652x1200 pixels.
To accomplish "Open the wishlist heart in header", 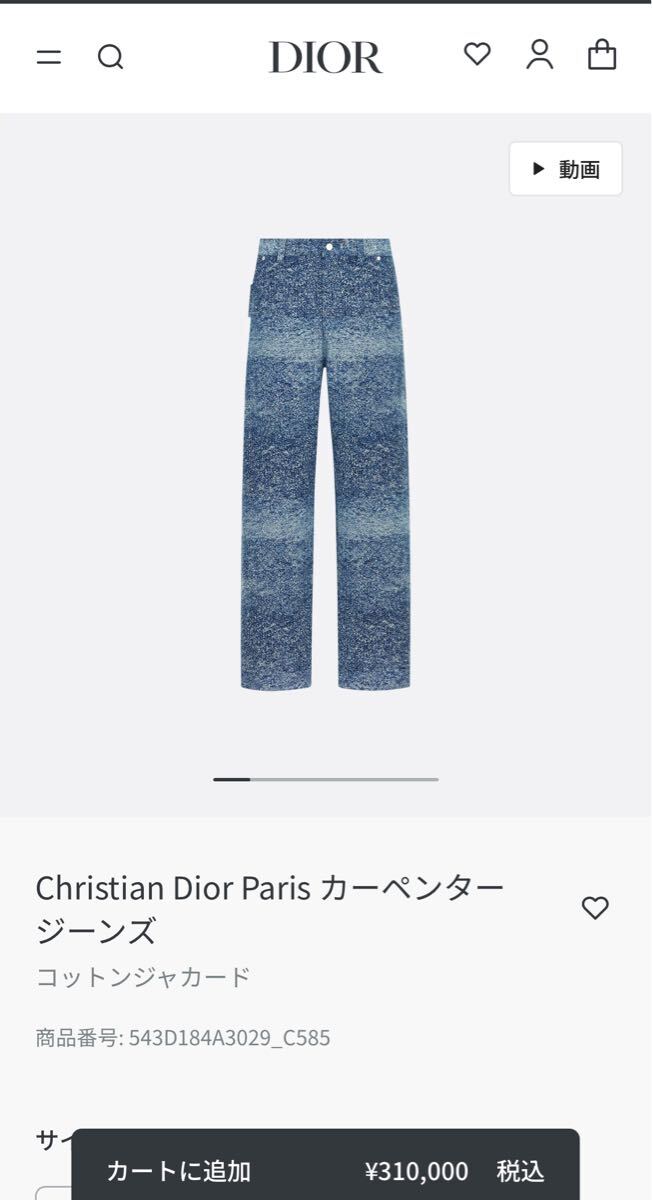I will [477, 55].
